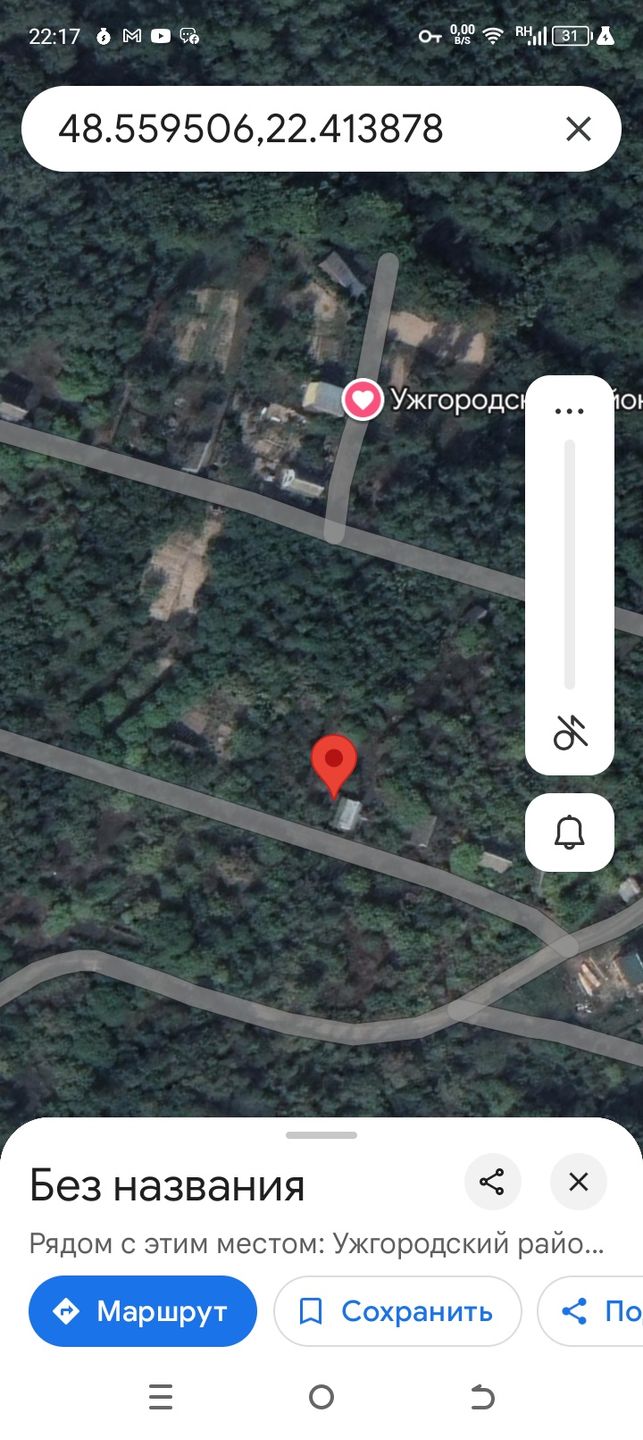Go back with the system back button
The image size is (643, 1440).
click(482, 1397)
